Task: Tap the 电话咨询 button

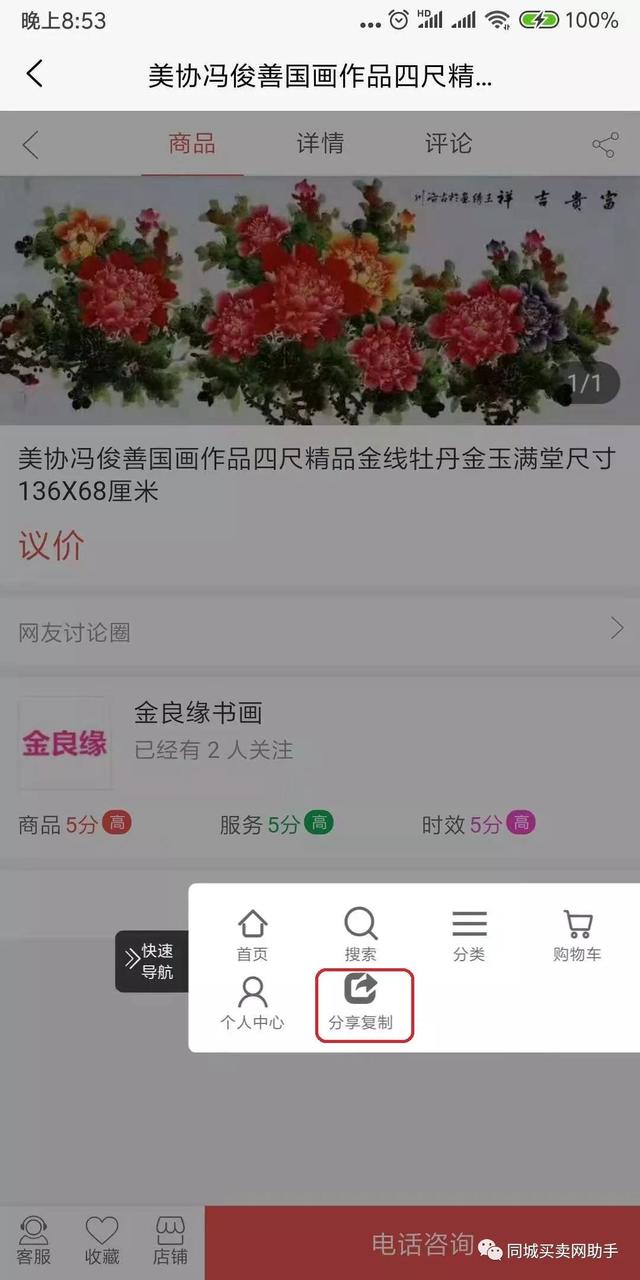Action: coord(422,1243)
